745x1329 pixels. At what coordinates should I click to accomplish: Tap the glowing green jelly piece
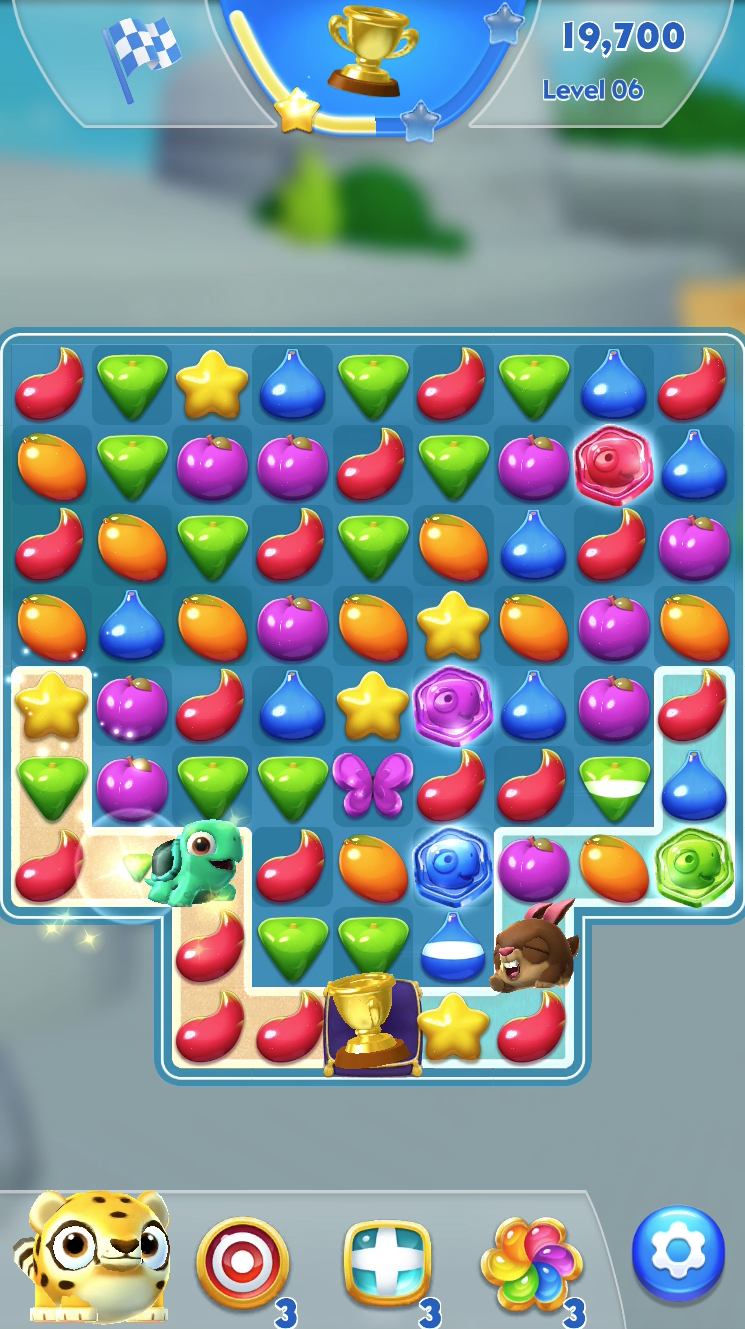coord(694,866)
